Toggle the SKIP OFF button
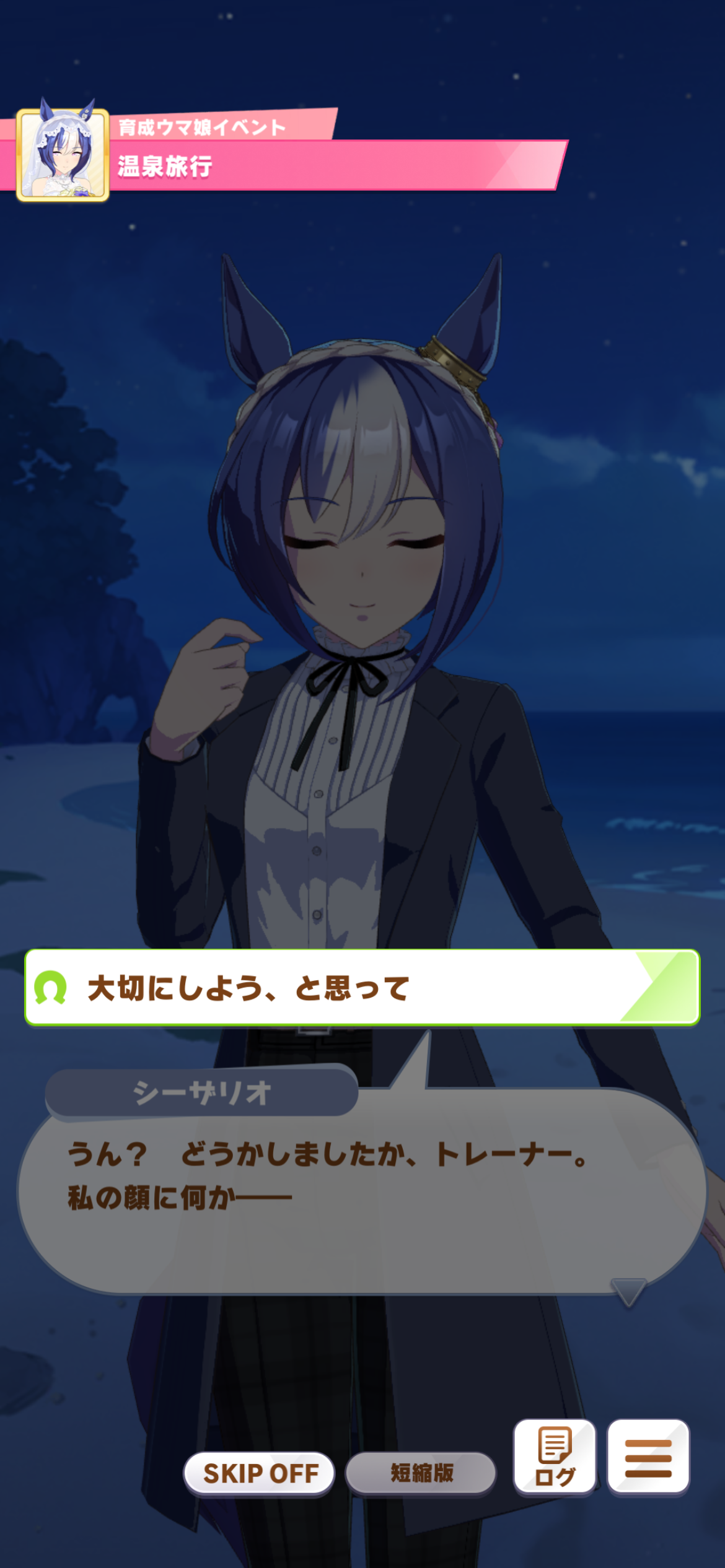Image resolution: width=725 pixels, height=1568 pixels. 260,1473
